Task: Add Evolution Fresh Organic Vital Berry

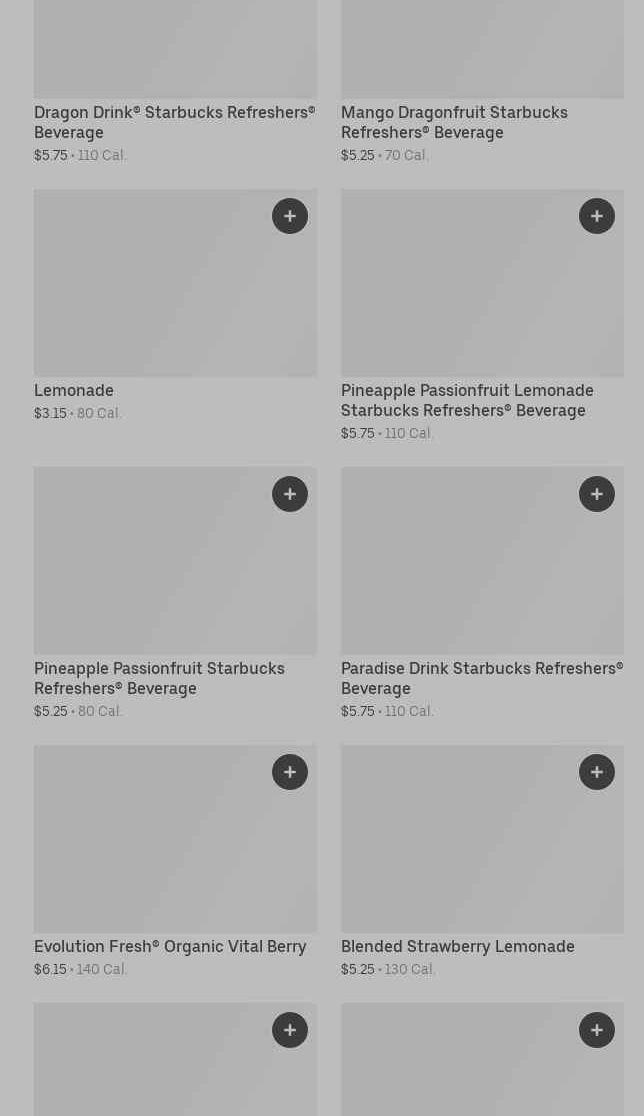Action: click(290, 772)
